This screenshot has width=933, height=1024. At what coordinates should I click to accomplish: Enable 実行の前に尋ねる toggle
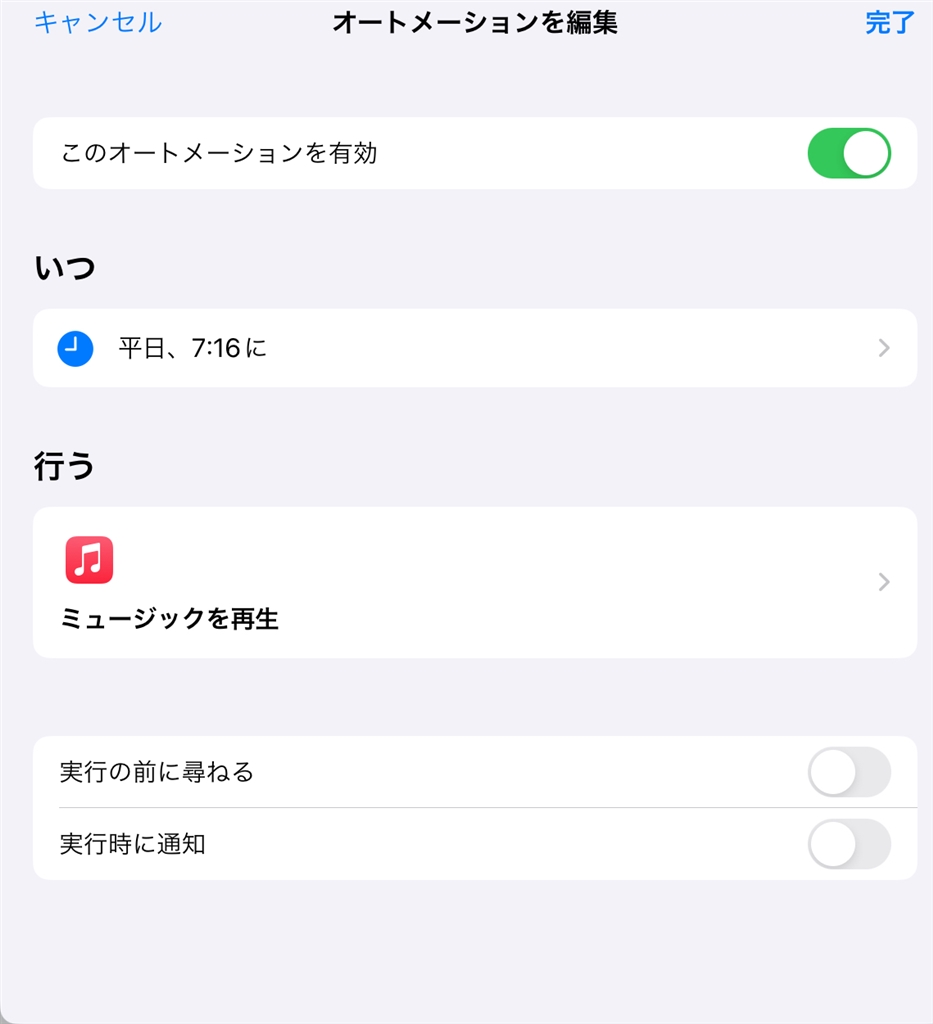point(848,772)
